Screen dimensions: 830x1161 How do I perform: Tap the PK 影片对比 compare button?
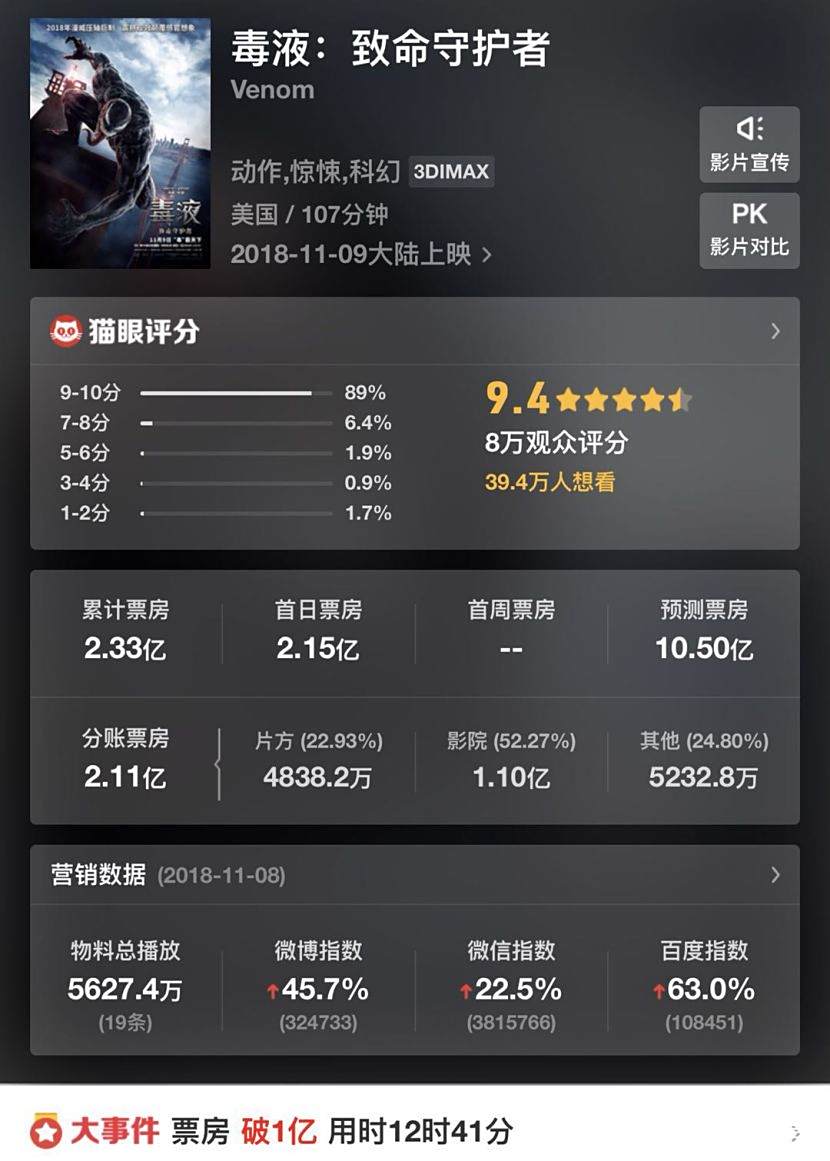749,230
